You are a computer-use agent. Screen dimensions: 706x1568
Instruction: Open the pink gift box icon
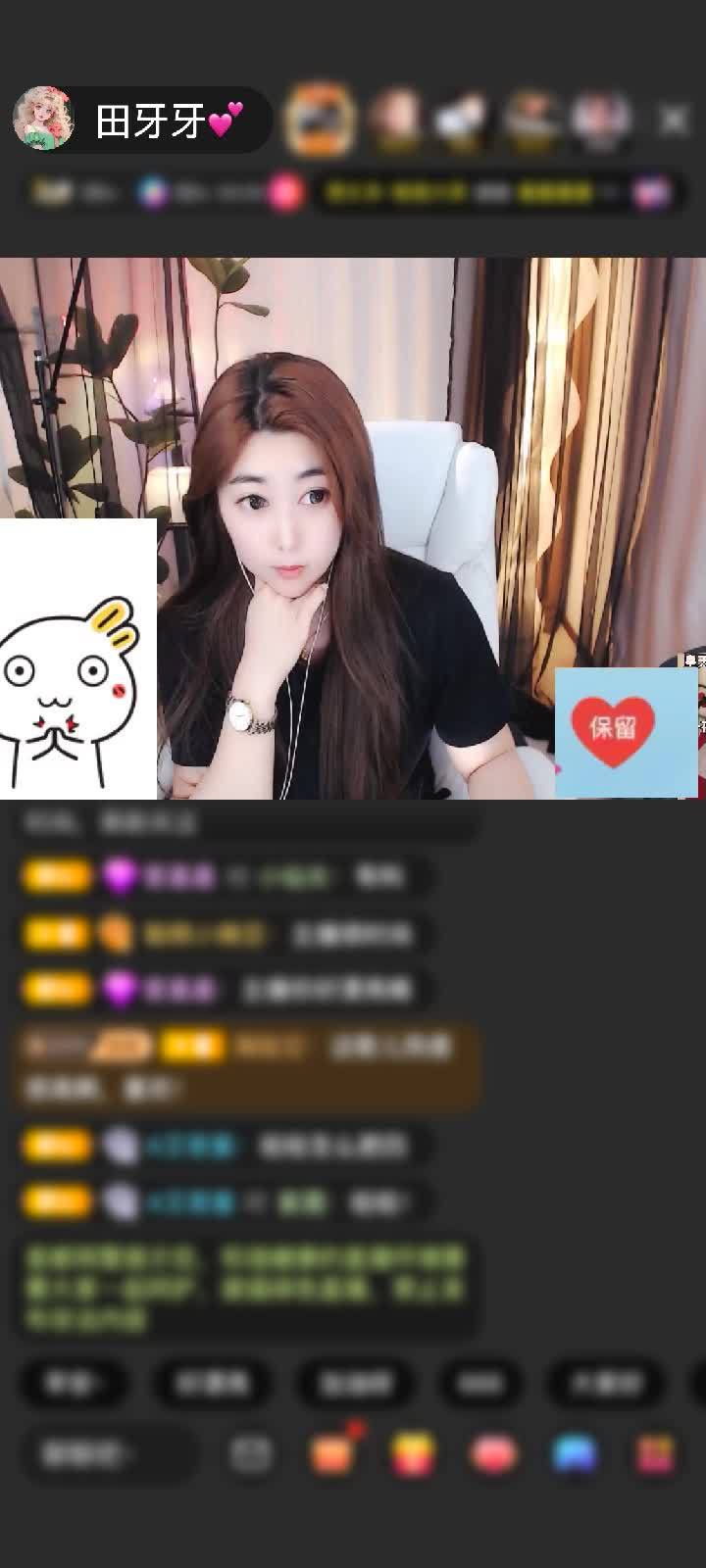pyautogui.click(x=656, y=1454)
